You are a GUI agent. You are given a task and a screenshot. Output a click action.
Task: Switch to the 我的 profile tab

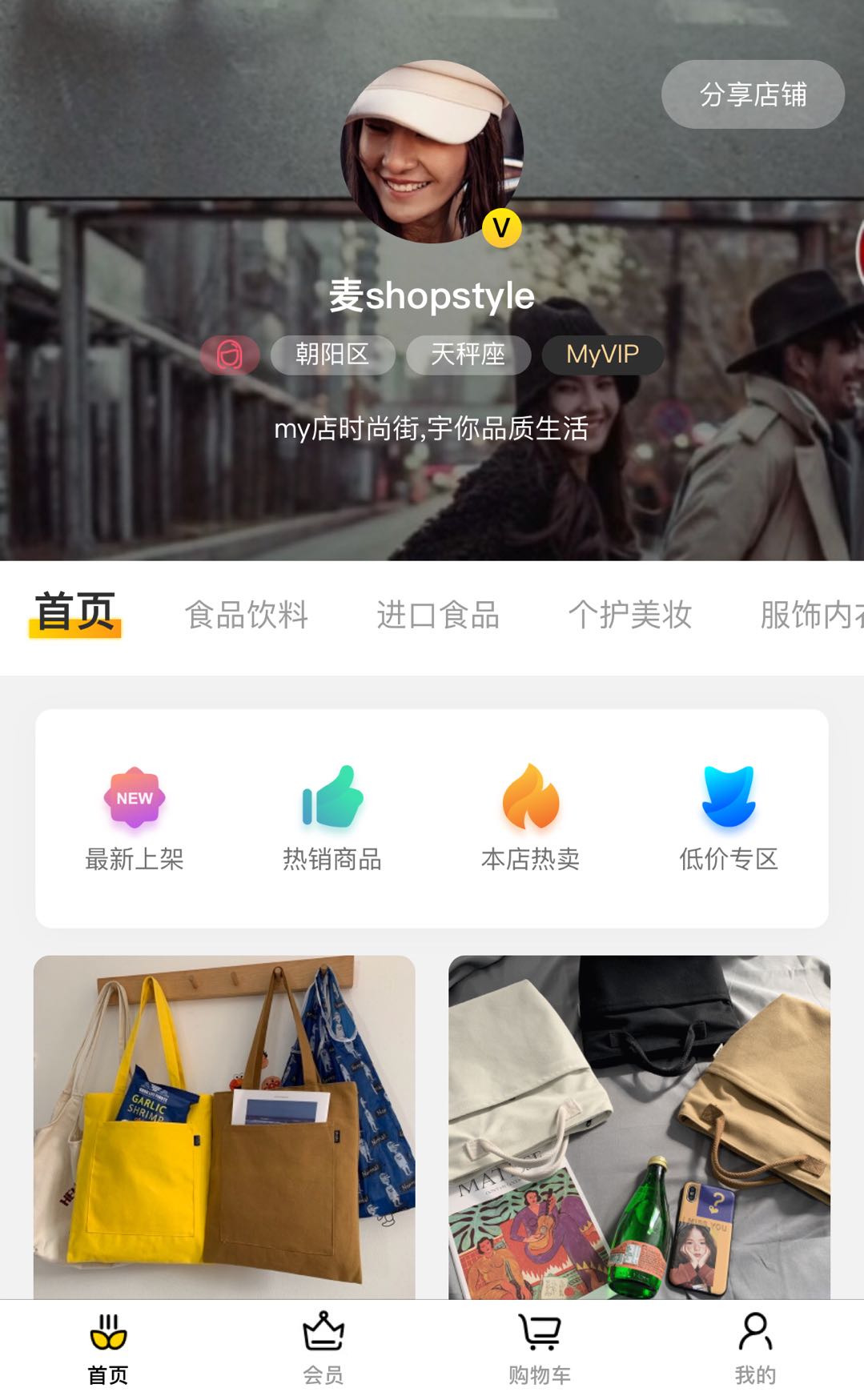pos(755,1348)
